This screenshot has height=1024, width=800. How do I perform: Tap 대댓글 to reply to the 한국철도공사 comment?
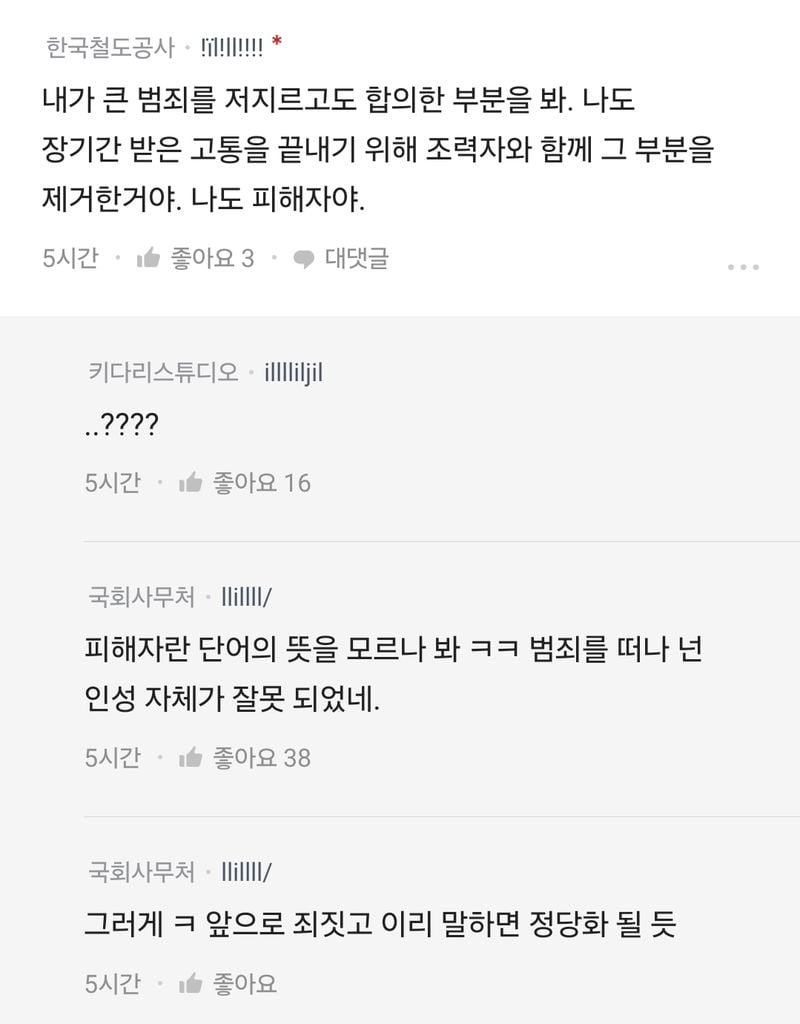click(341, 259)
